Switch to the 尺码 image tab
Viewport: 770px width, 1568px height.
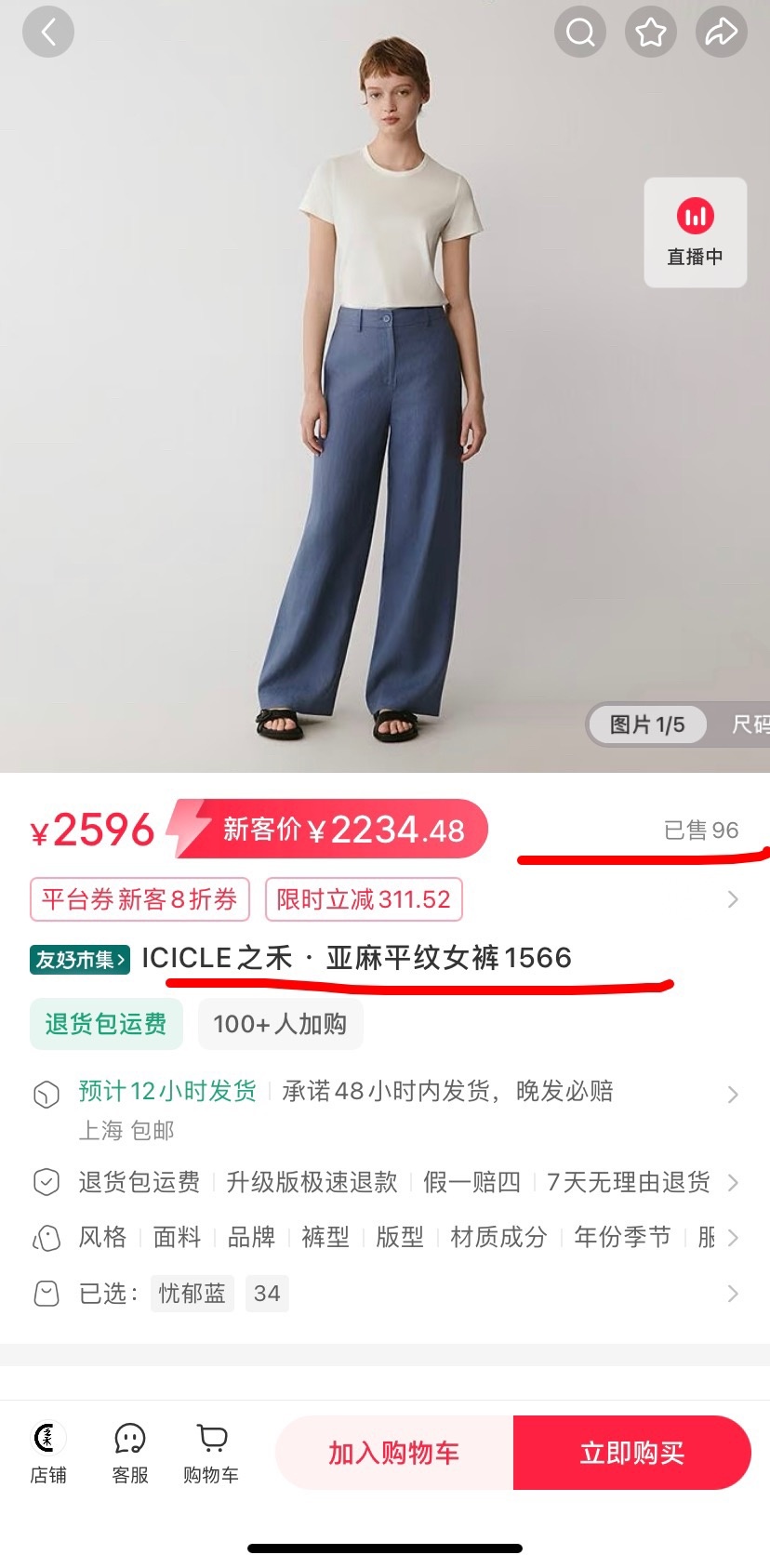[x=749, y=724]
